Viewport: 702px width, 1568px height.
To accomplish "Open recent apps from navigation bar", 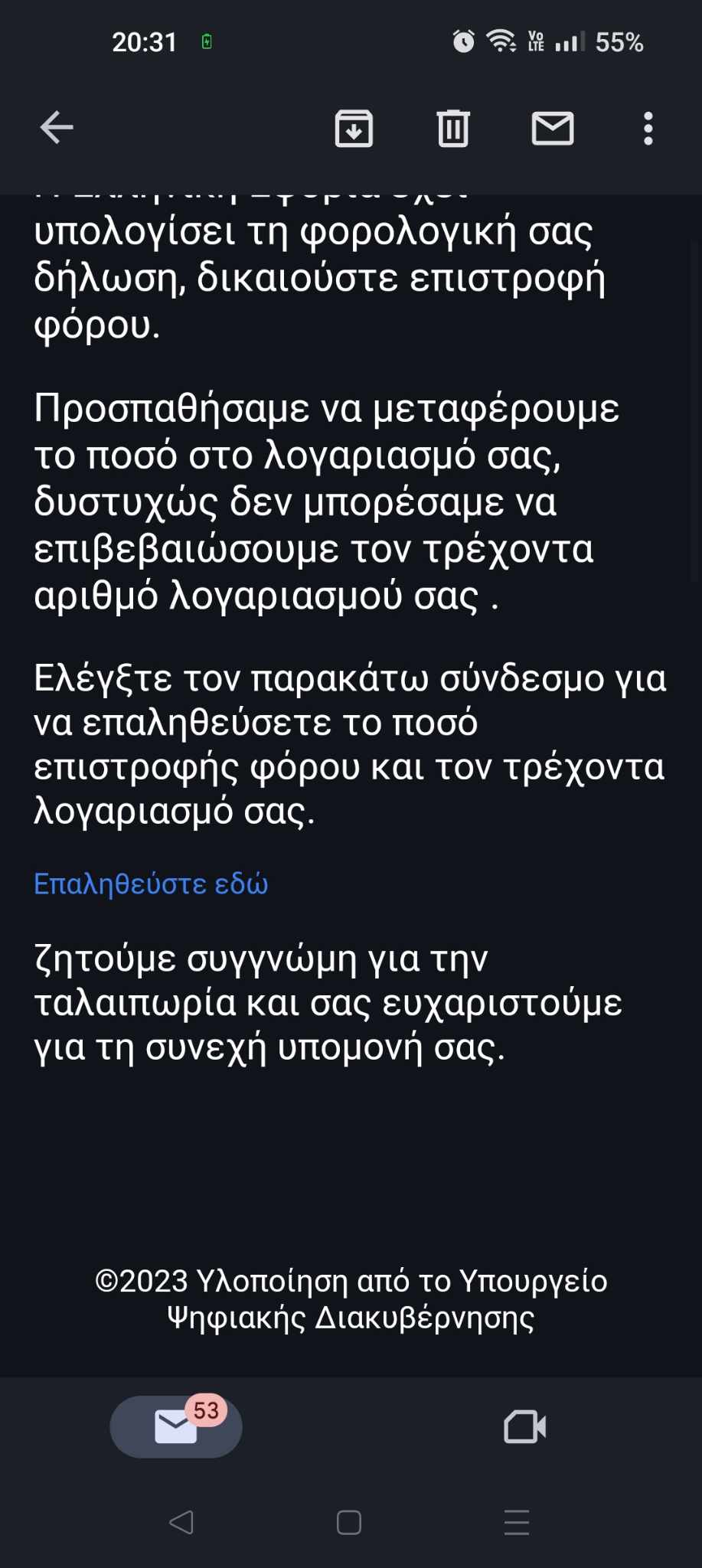I will point(517,1522).
